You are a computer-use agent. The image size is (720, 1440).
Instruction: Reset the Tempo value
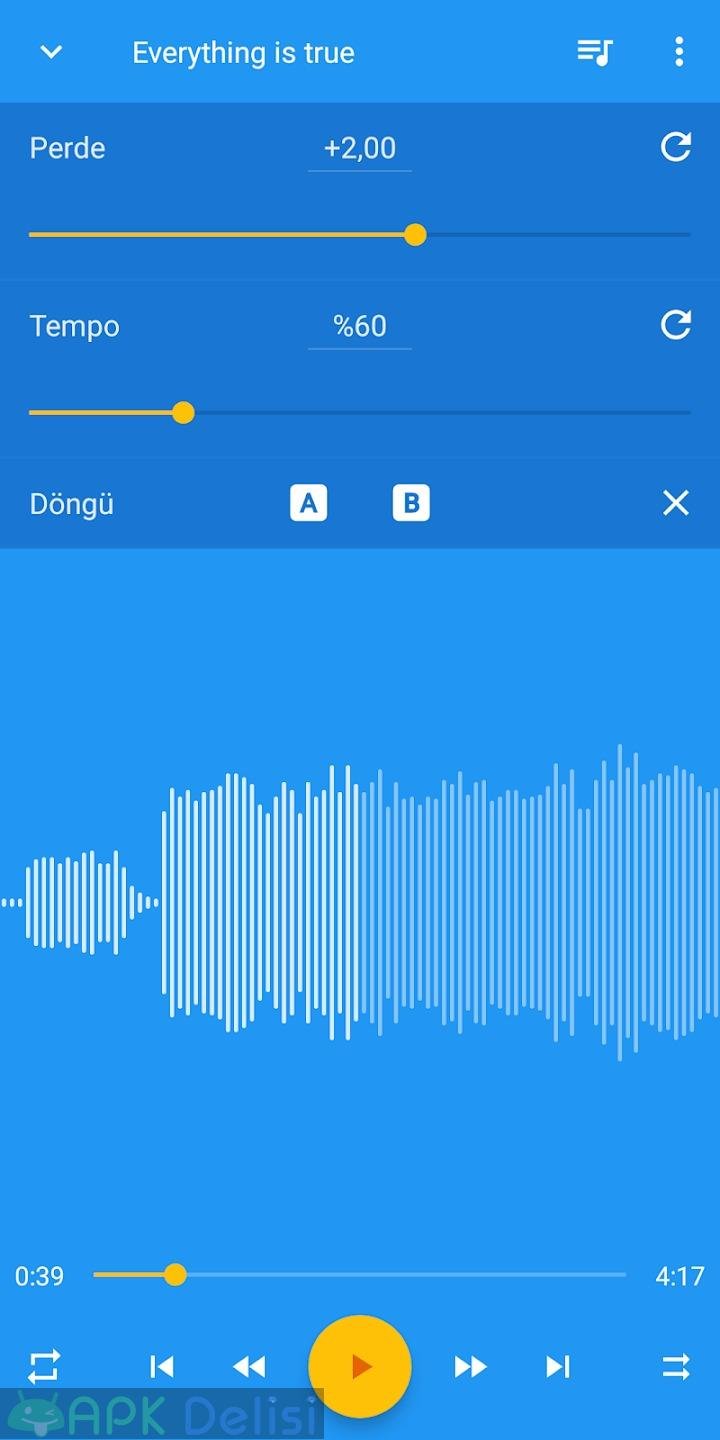(676, 325)
